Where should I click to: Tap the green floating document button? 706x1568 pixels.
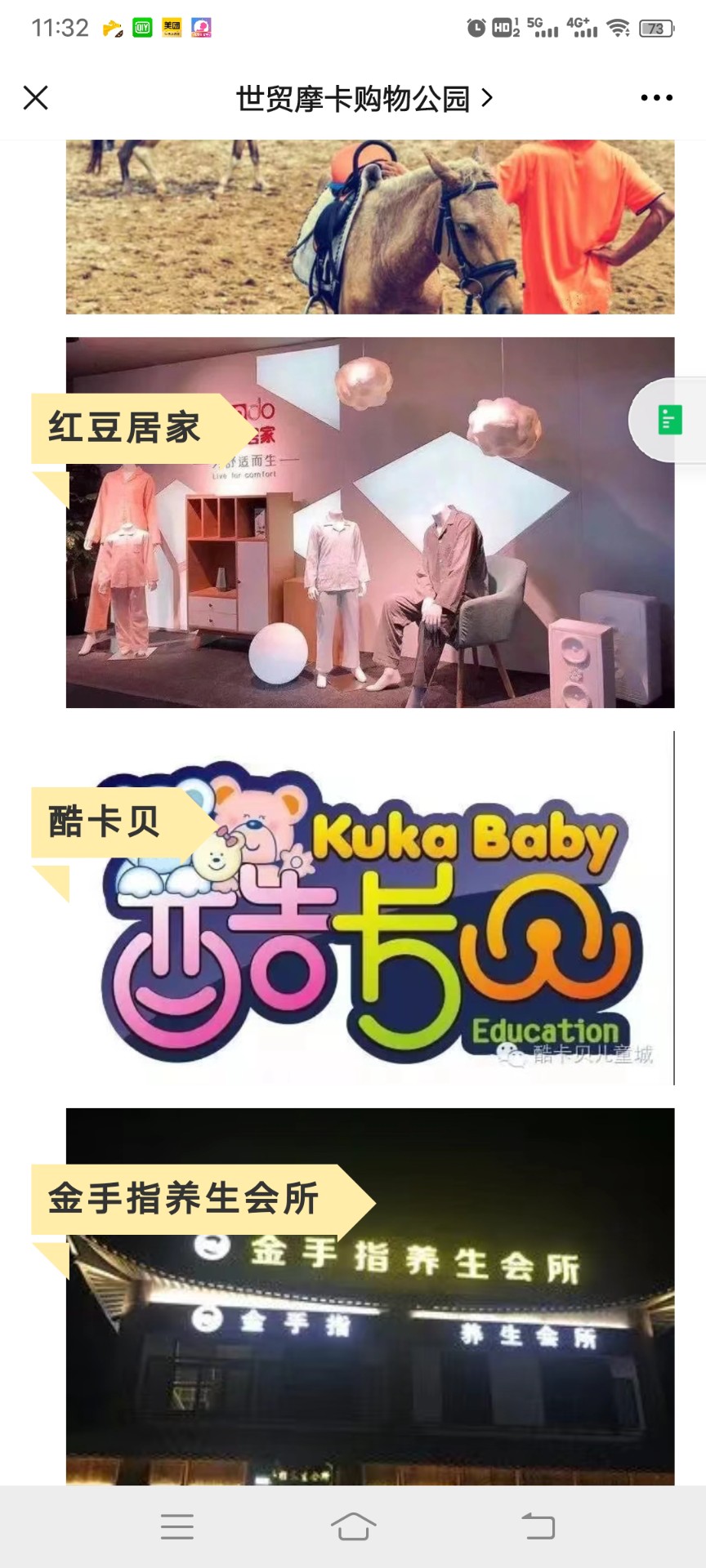point(669,420)
